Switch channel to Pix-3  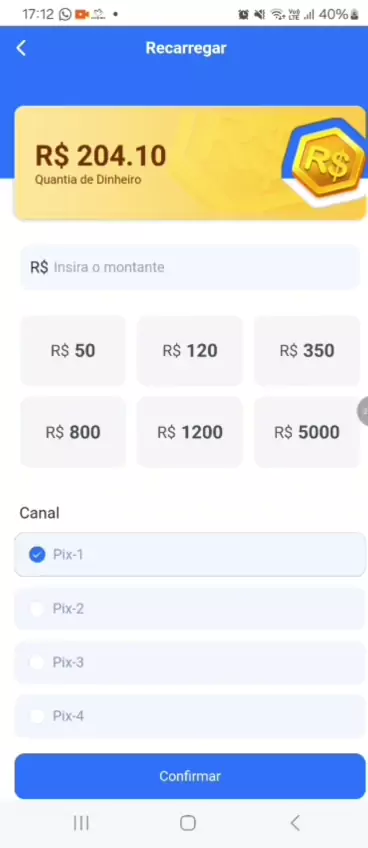190,662
